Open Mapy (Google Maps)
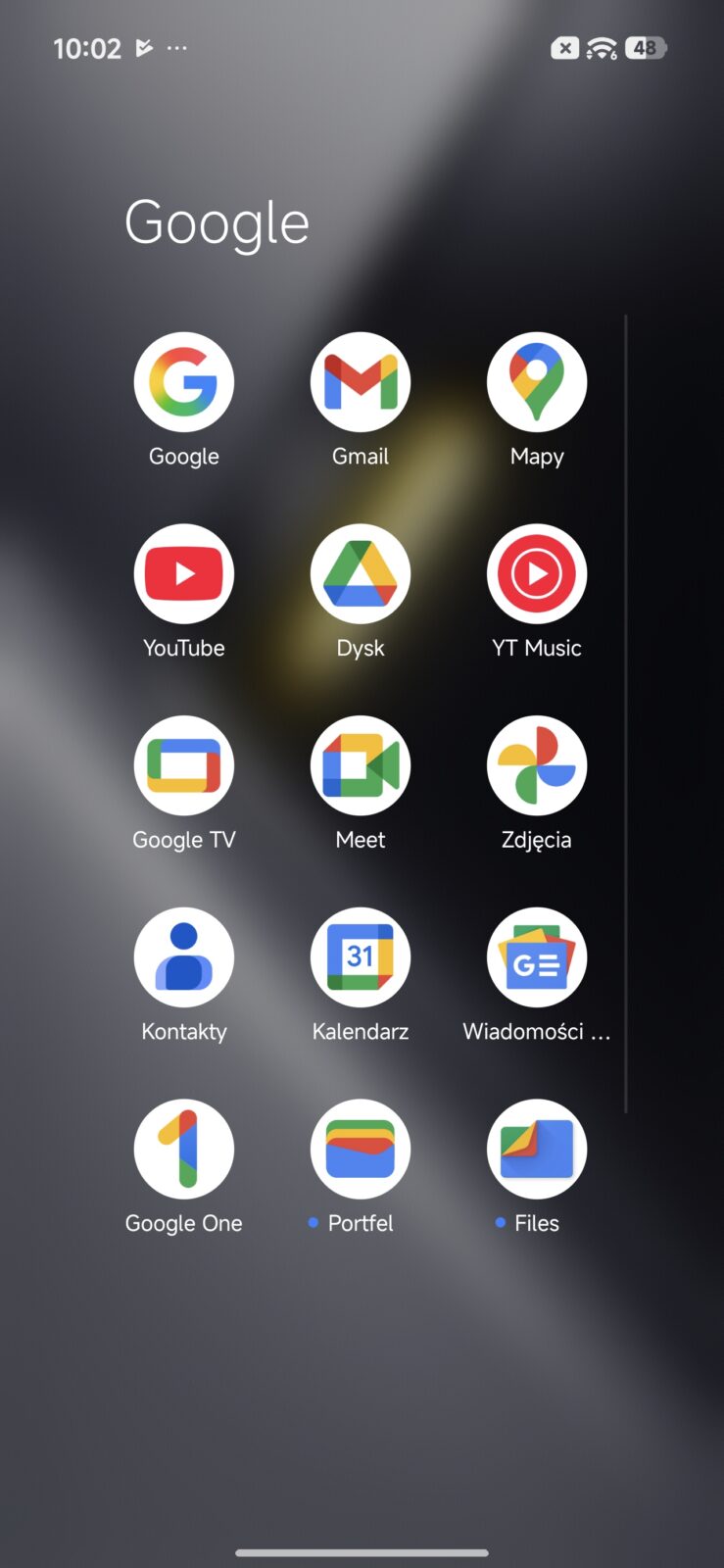Image resolution: width=724 pixels, height=1568 pixels. click(537, 382)
